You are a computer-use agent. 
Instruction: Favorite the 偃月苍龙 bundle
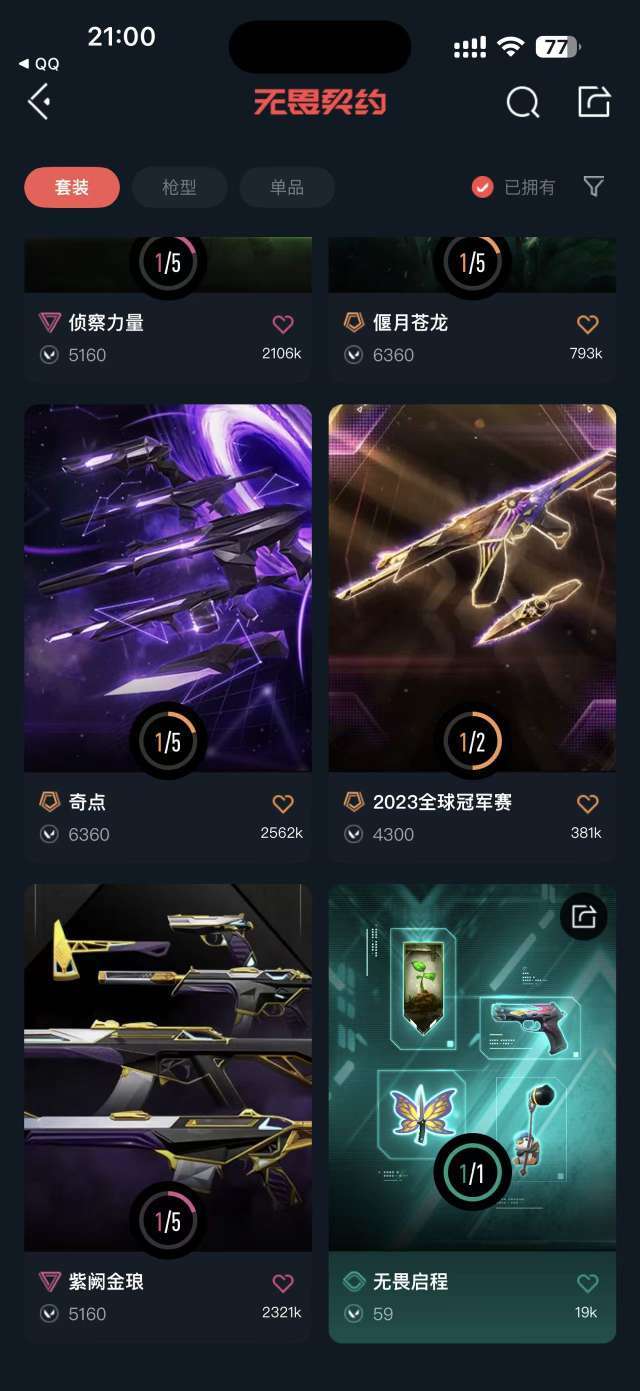pyautogui.click(x=587, y=324)
